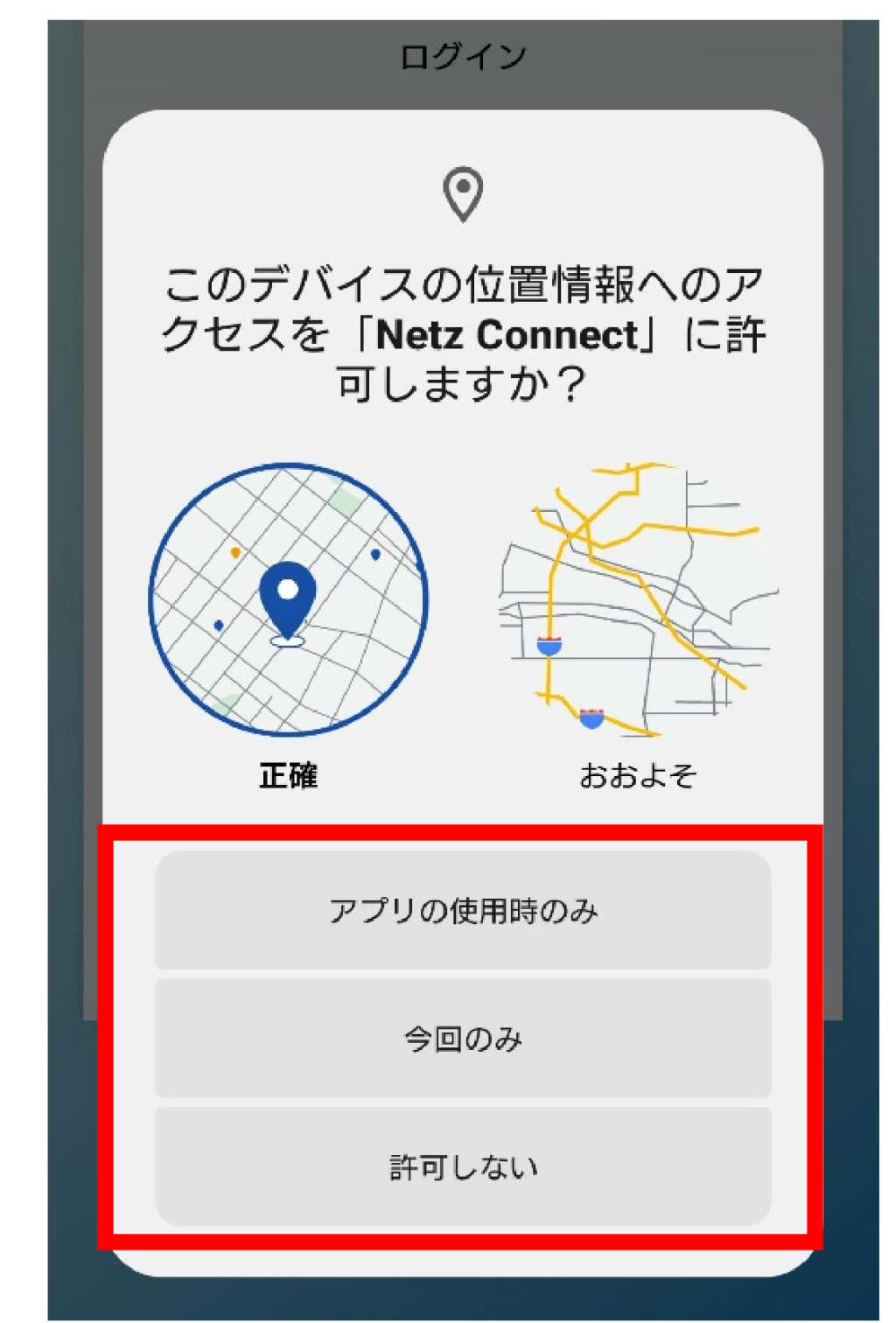Allow location with アプリの使用時のみ
This screenshot has height=1323, width=896.
(x=463, y=910)
